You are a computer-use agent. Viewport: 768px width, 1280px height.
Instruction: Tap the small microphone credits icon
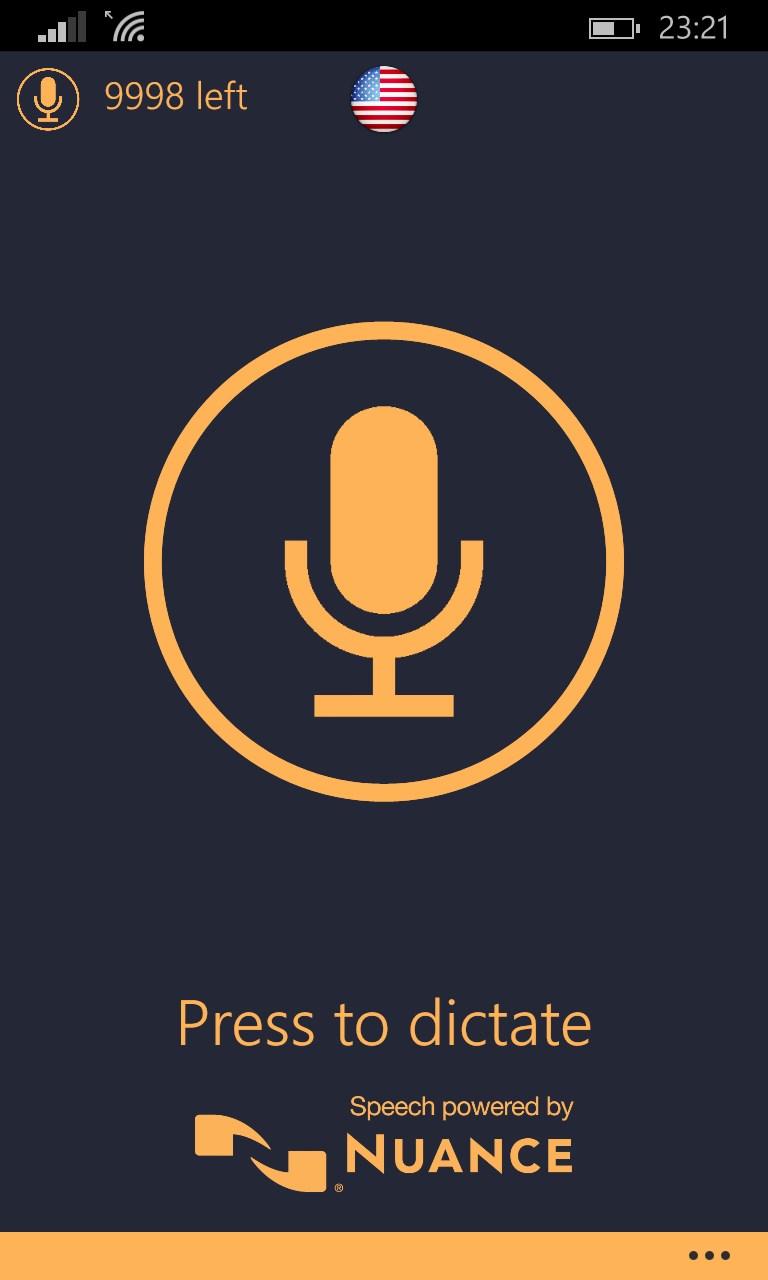(48, 99)
